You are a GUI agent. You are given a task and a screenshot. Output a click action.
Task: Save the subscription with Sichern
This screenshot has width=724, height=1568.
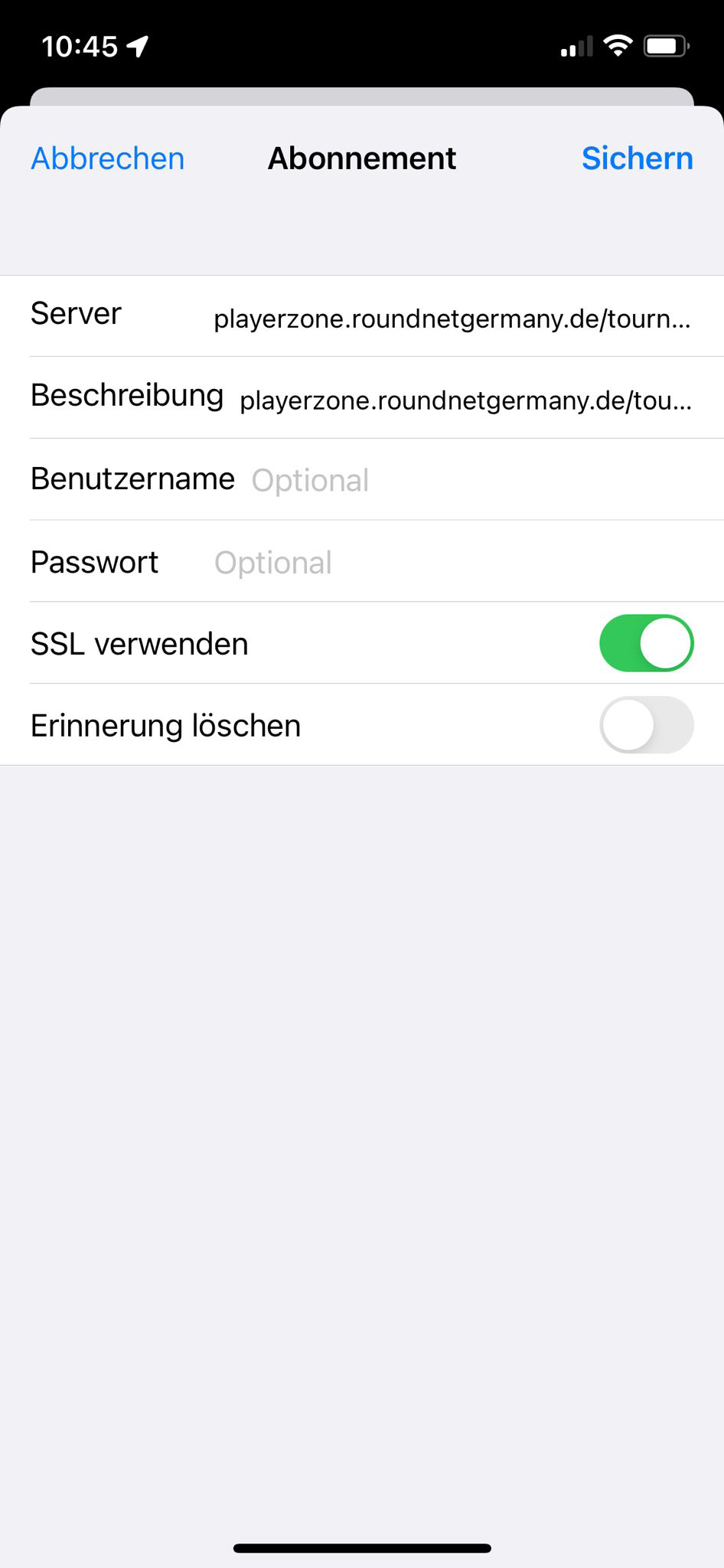click(x=637, y=158)
